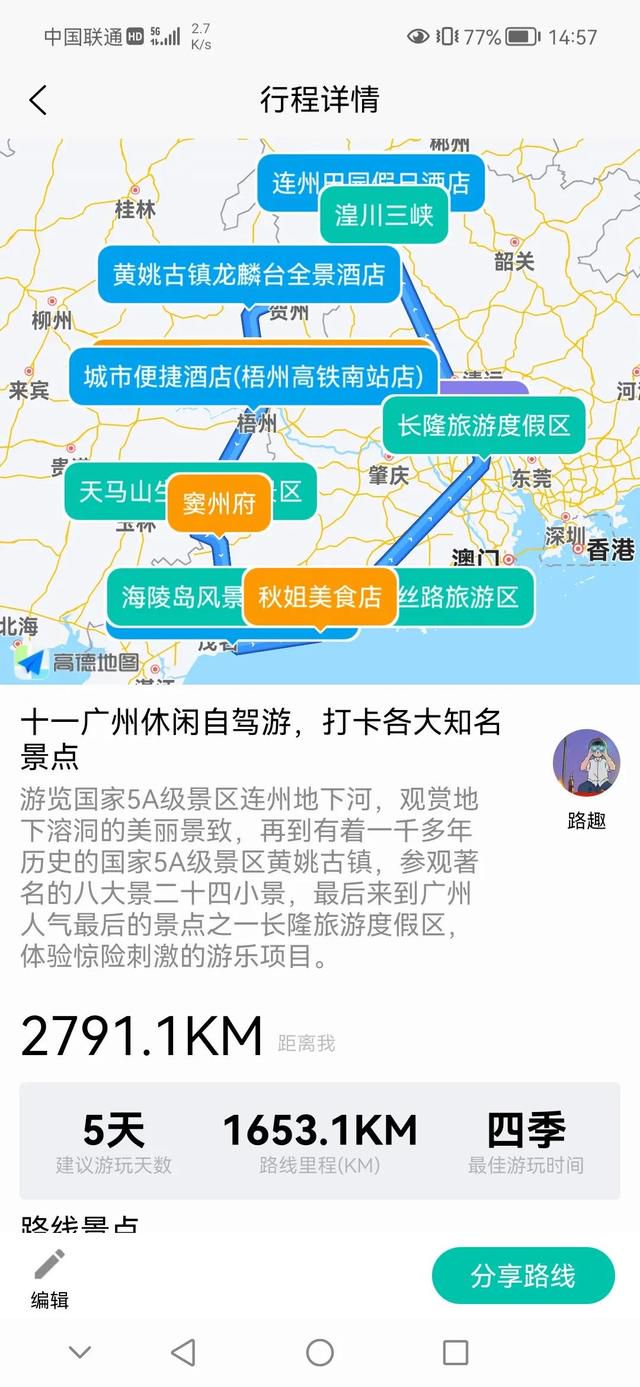The image size is (640, 1387).
Task: Tap the system home button
Action: coord(320,1353)
